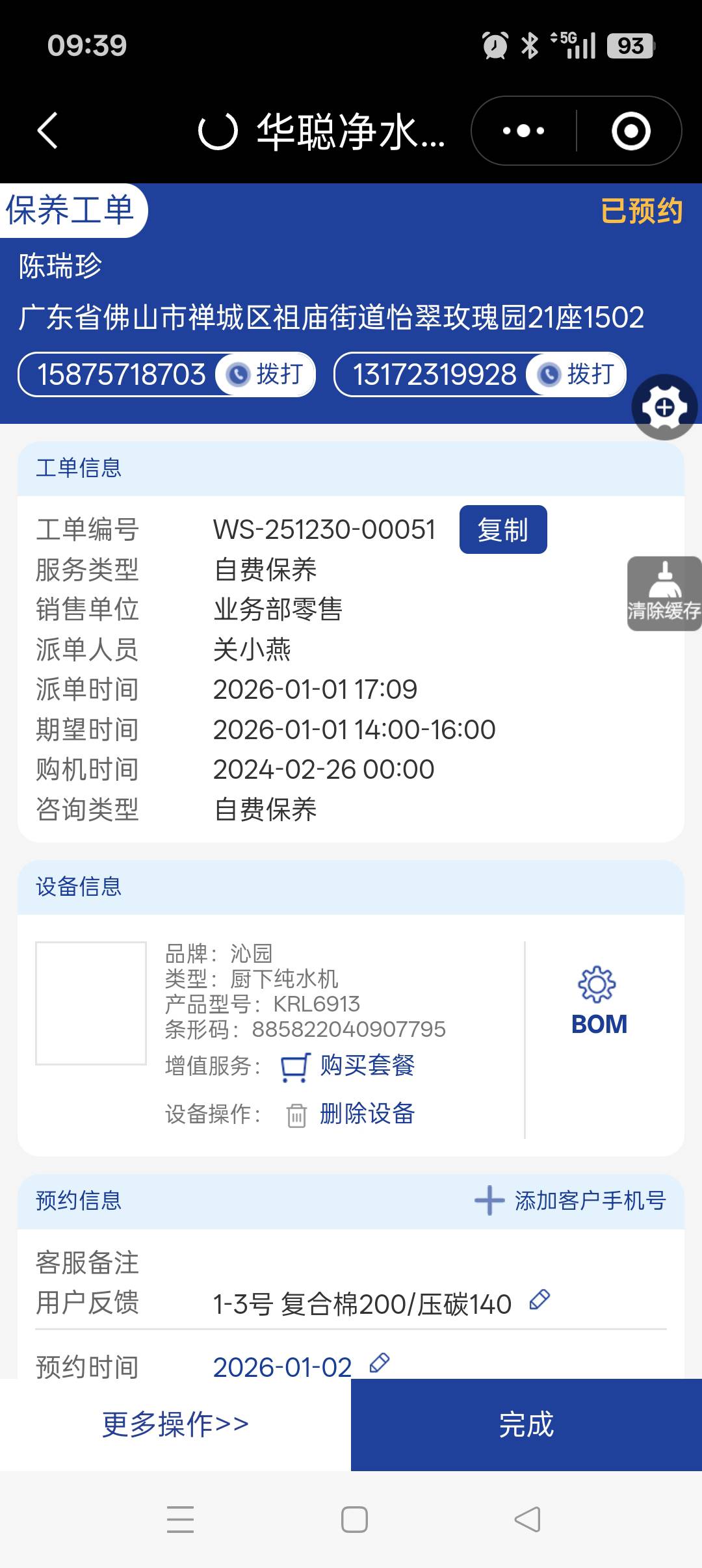Dial 15875718703 with its 拨打 button
The width and height of the screenshot is (702, 1568).
pyautogui.click(x=265, y=374)
